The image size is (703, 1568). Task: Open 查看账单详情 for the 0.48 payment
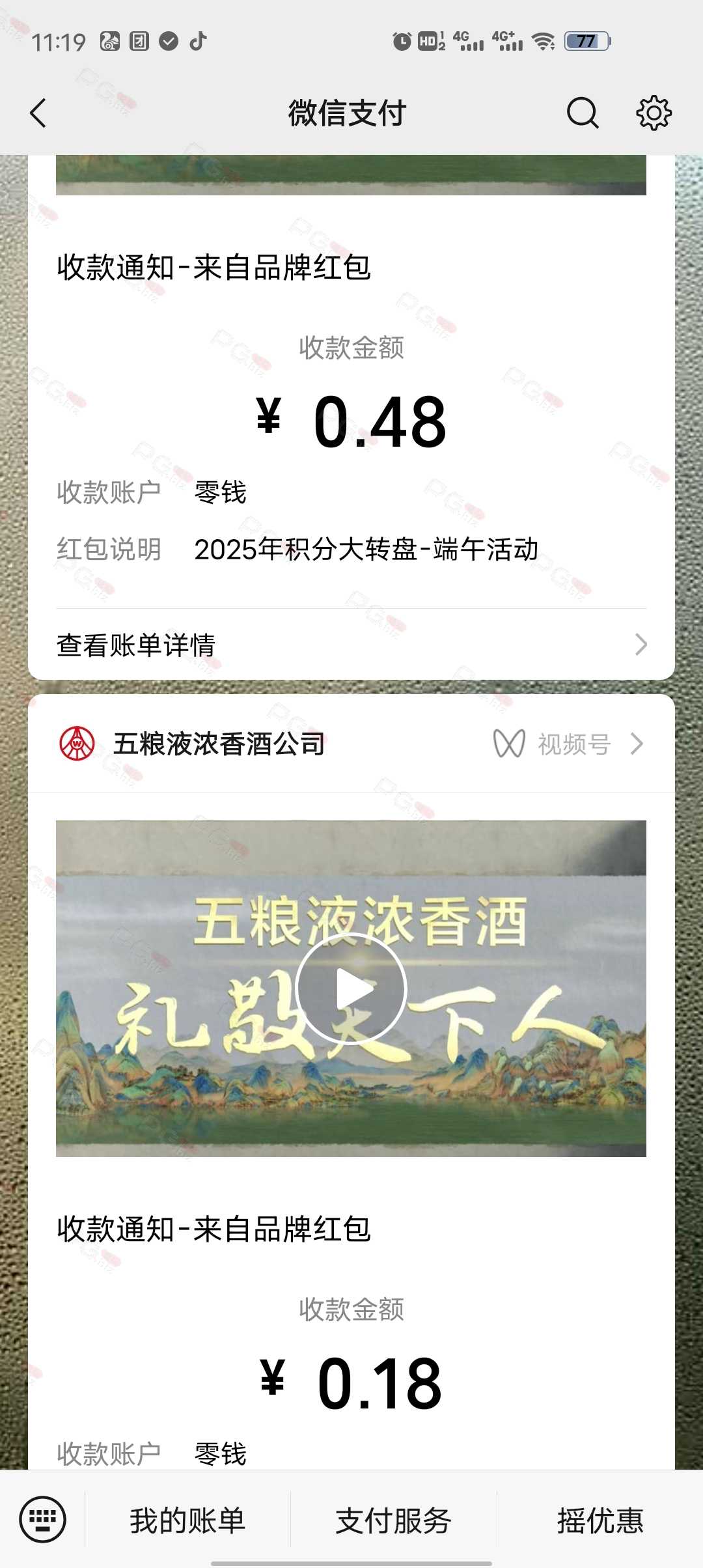[351, 645]
